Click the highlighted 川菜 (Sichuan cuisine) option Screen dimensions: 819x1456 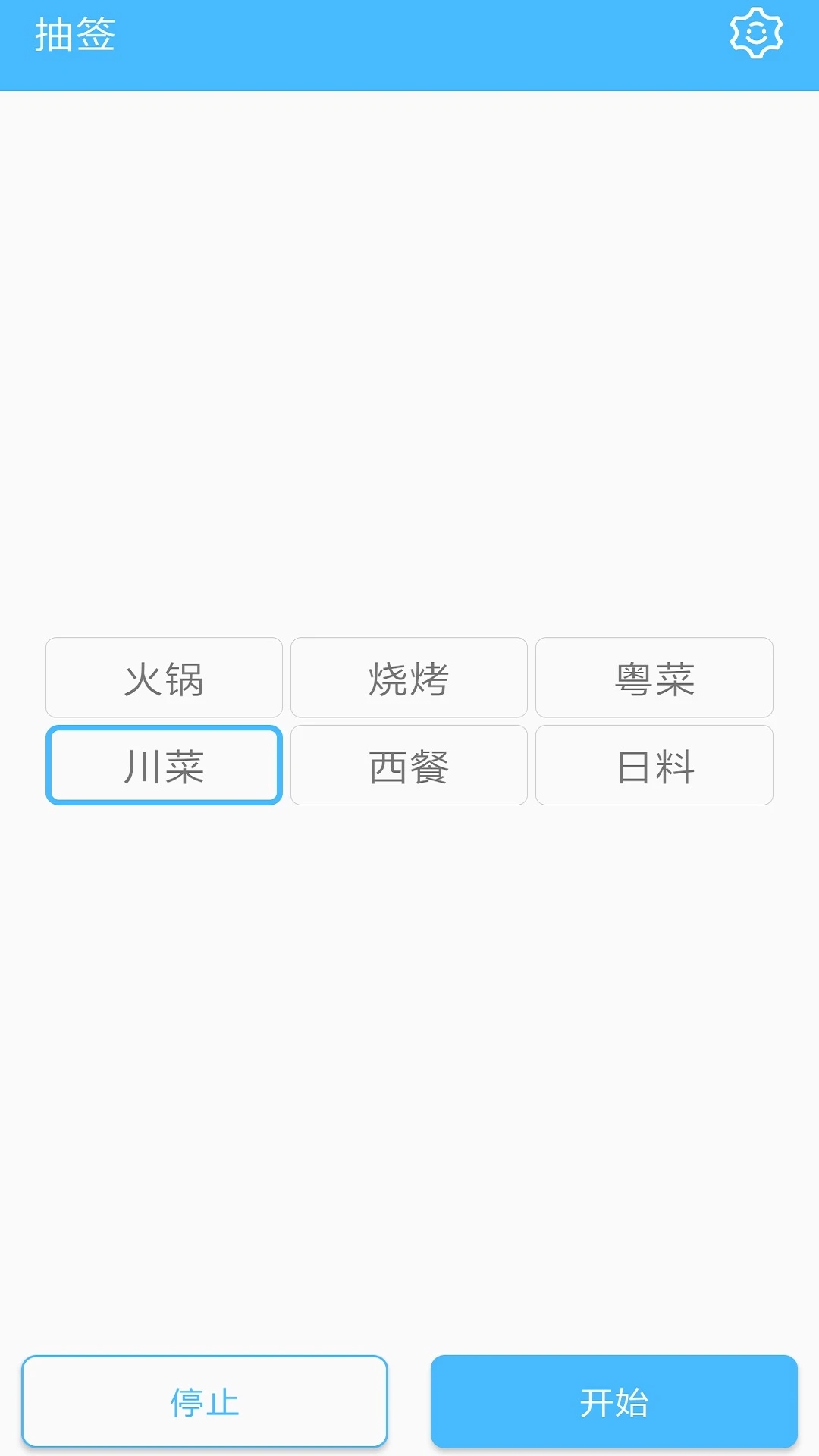164,765
